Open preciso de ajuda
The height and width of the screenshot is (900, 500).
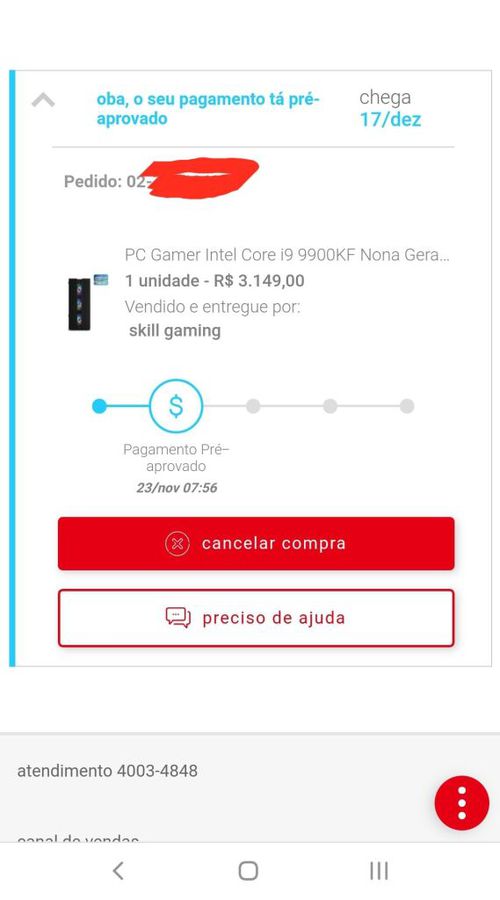coord(256,618)
